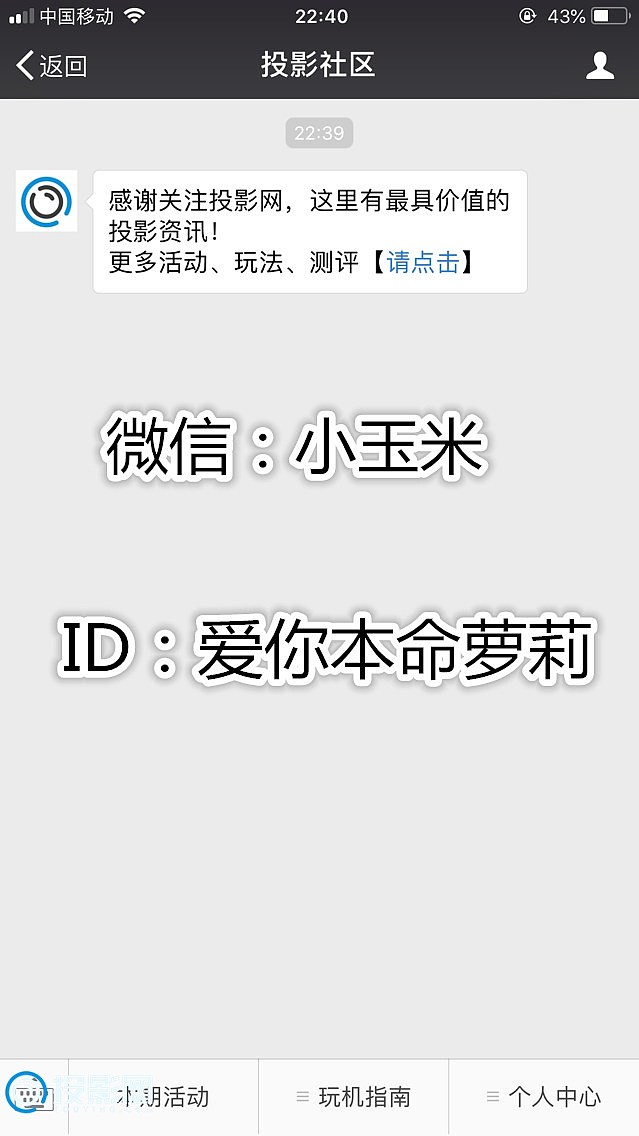Open the 本期活动 menu
639x1136 pixels.
pyautogui.click(x=163, y=1097)
